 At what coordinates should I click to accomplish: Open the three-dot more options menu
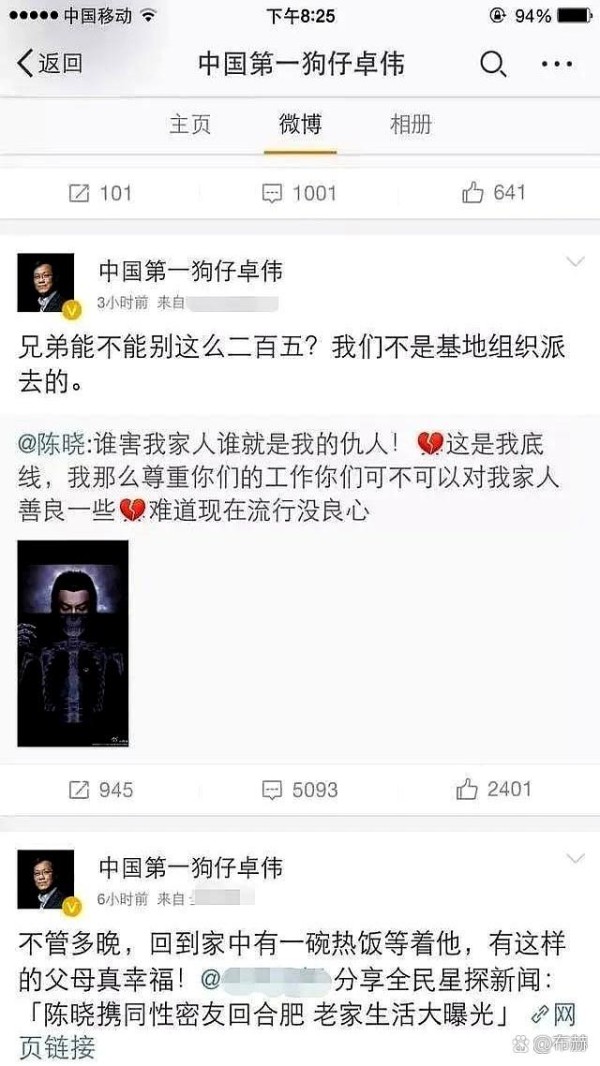557,64
